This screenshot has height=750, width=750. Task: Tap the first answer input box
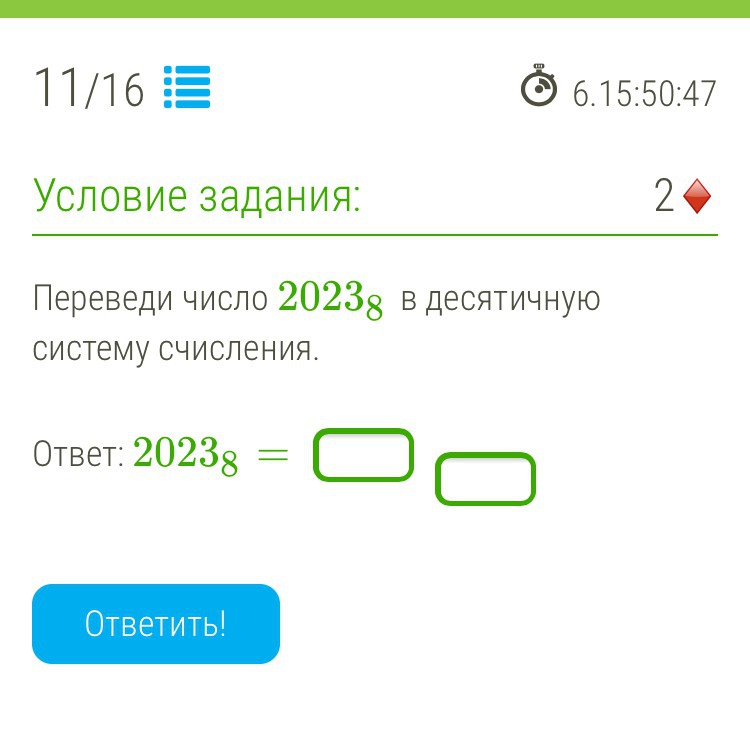point(364,455)
